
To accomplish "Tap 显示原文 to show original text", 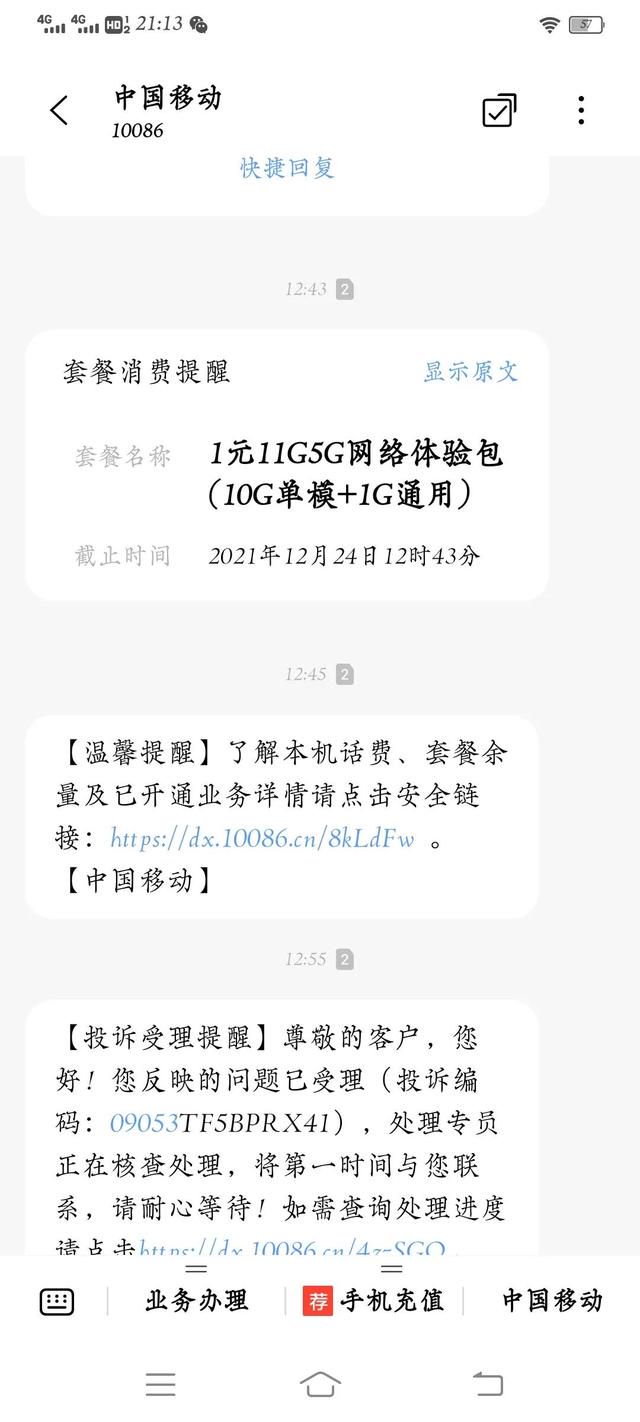I will 471,372.
